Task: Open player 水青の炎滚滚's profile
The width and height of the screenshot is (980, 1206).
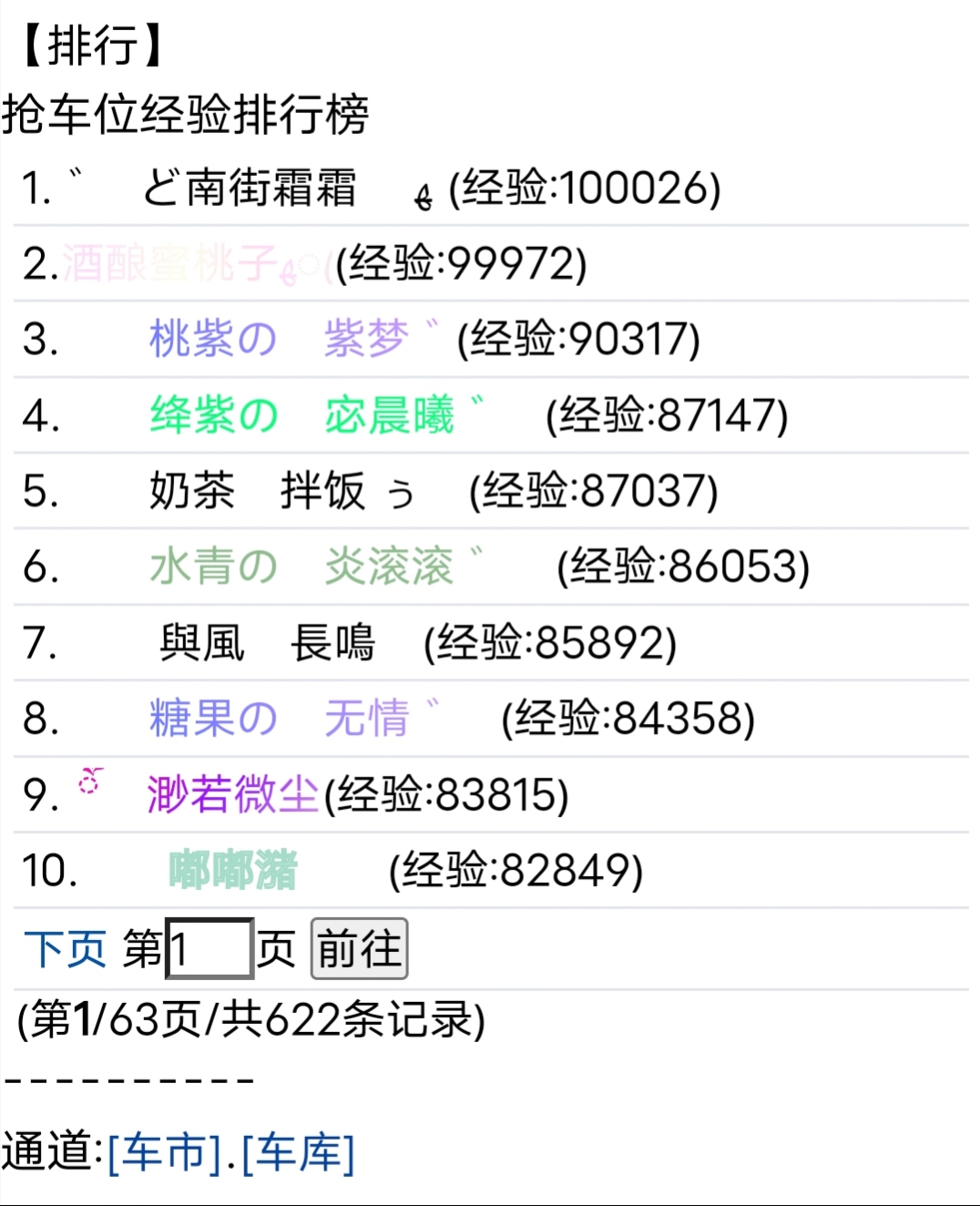Action: (301, 567)
